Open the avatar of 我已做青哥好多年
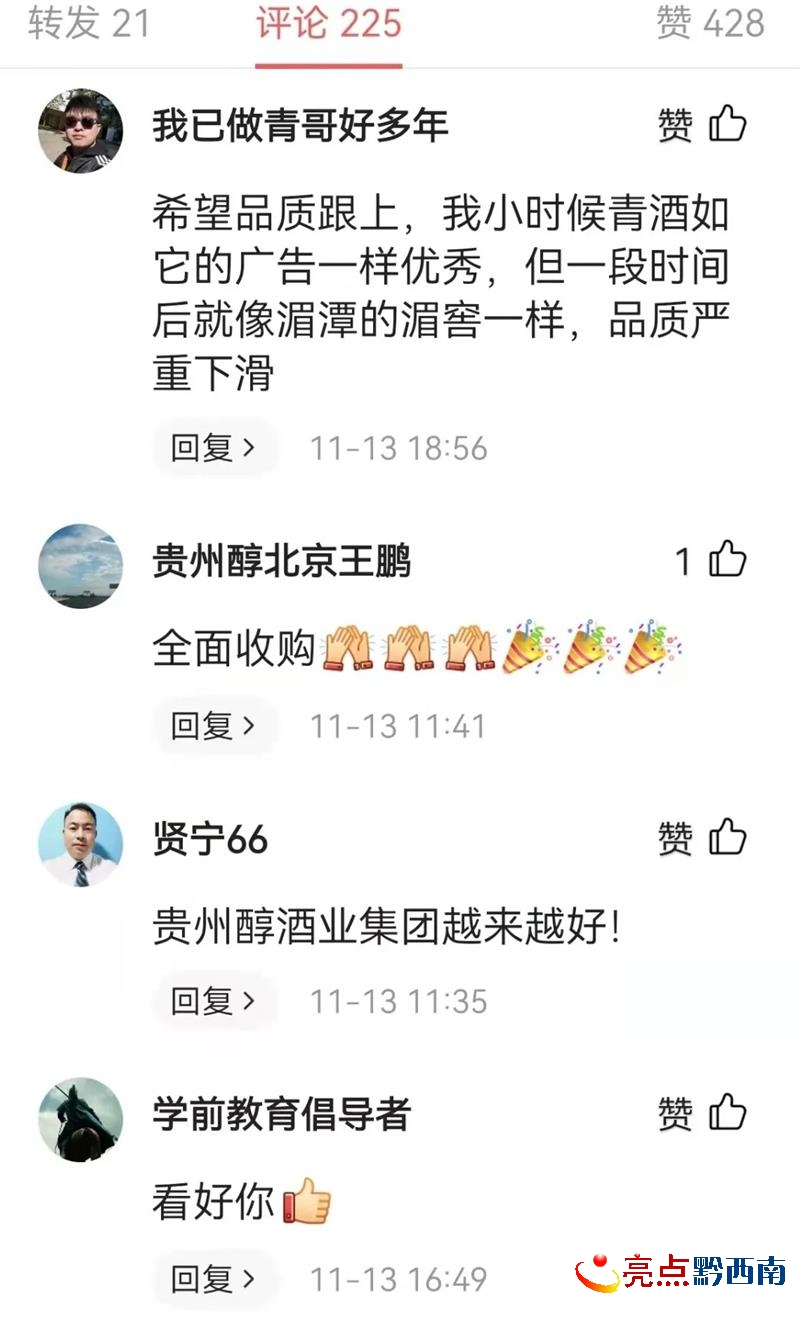This screenshot has width=800, height=1318. click(x=80, y=131)
